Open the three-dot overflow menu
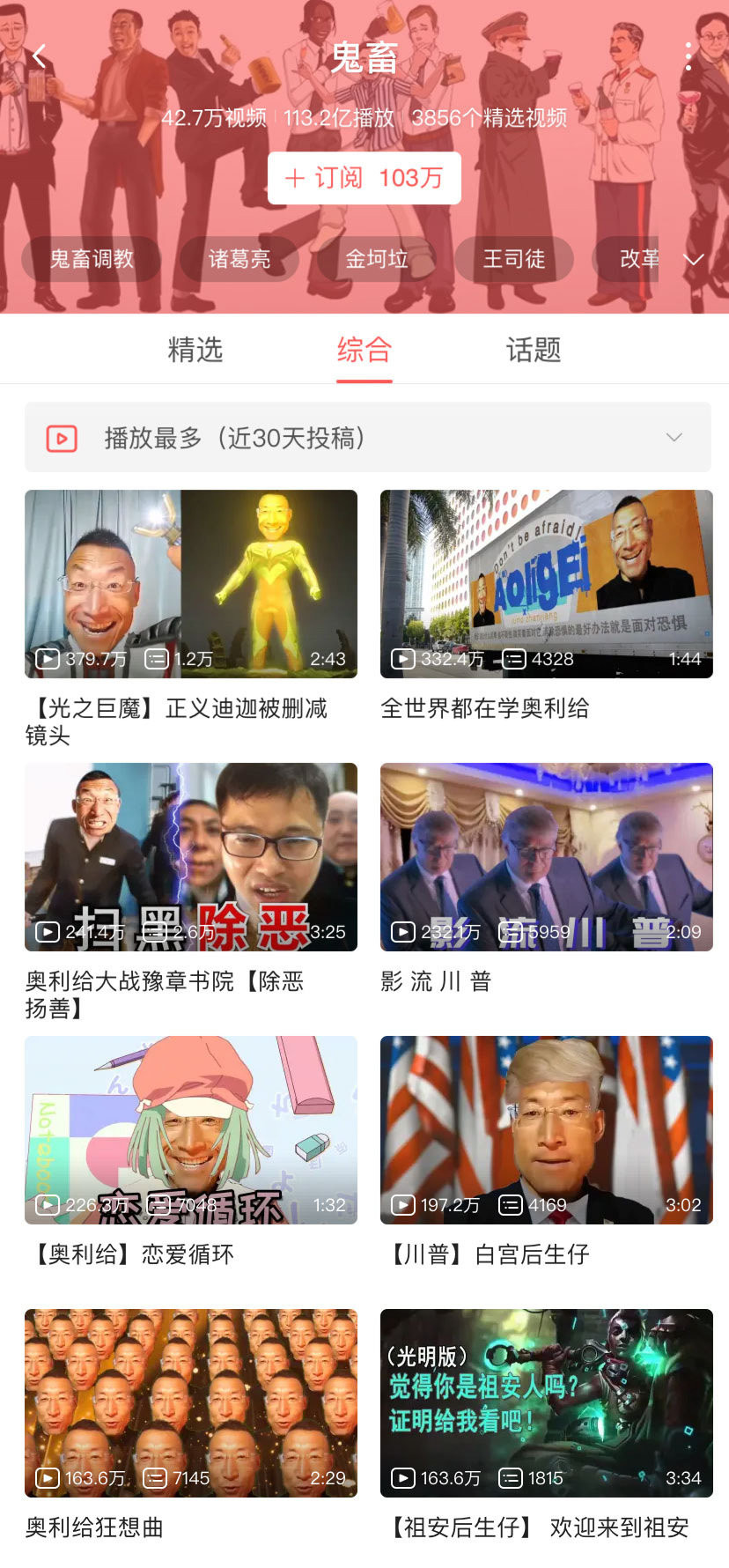 click(x=688, y=56)
